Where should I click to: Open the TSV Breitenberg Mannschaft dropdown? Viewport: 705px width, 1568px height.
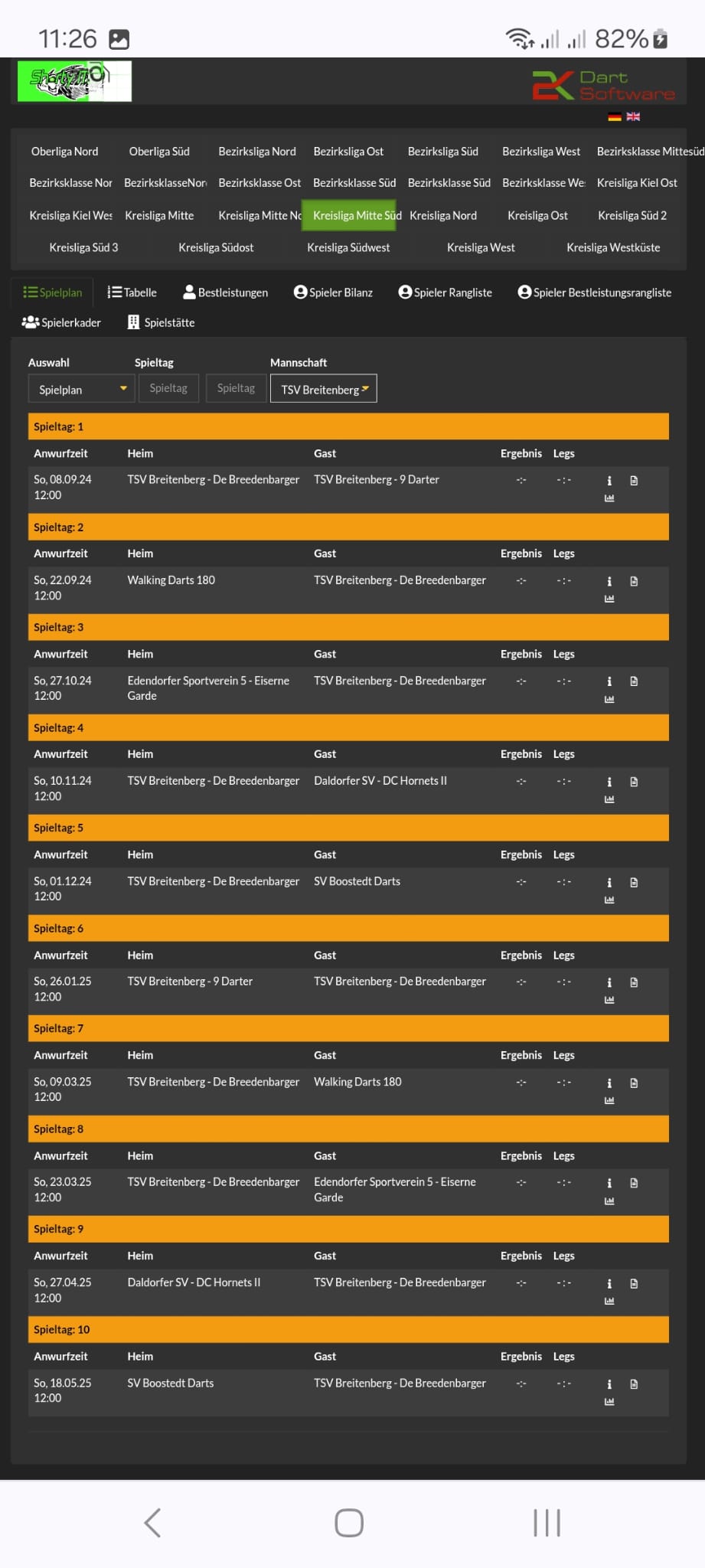click(x=324, y=389)
